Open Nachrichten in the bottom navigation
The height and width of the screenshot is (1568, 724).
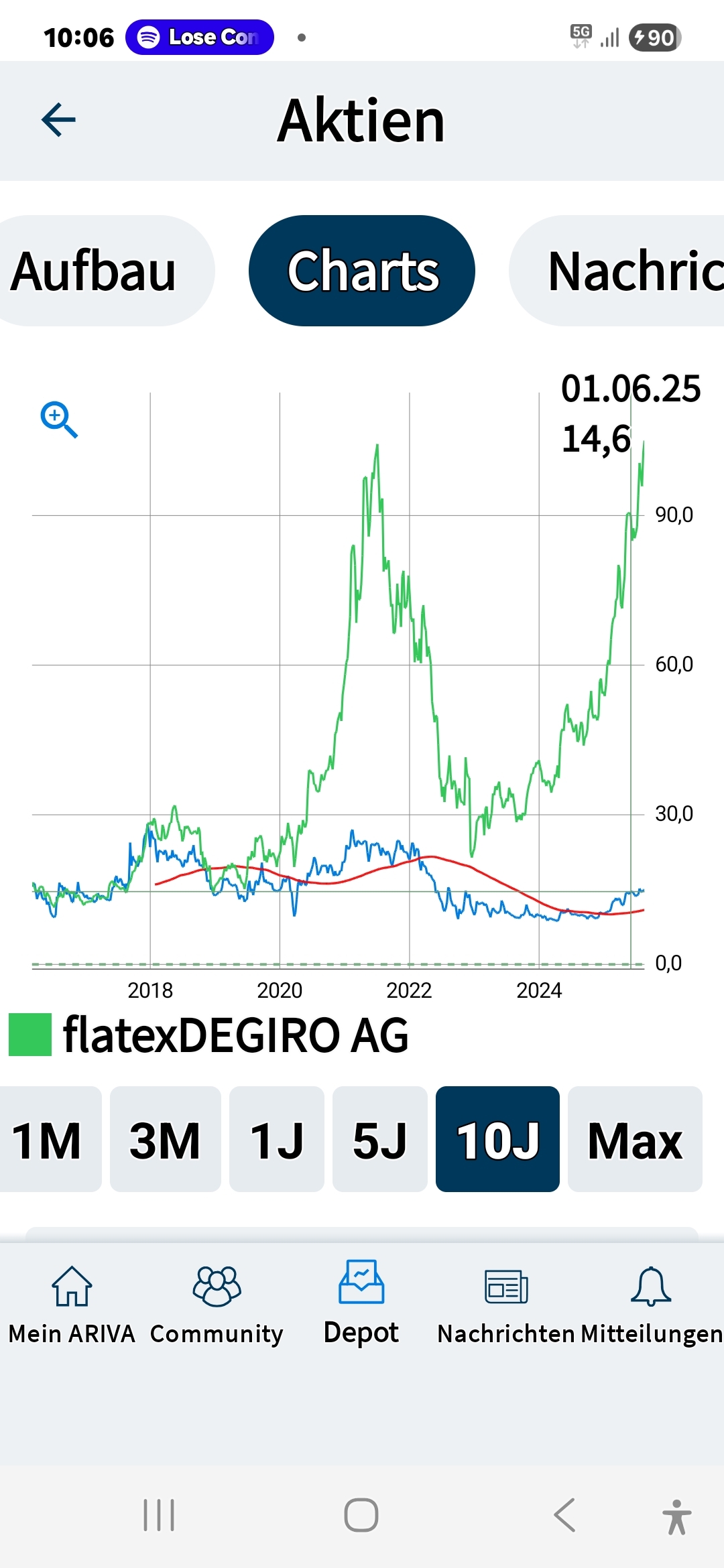pos(507,1303)
